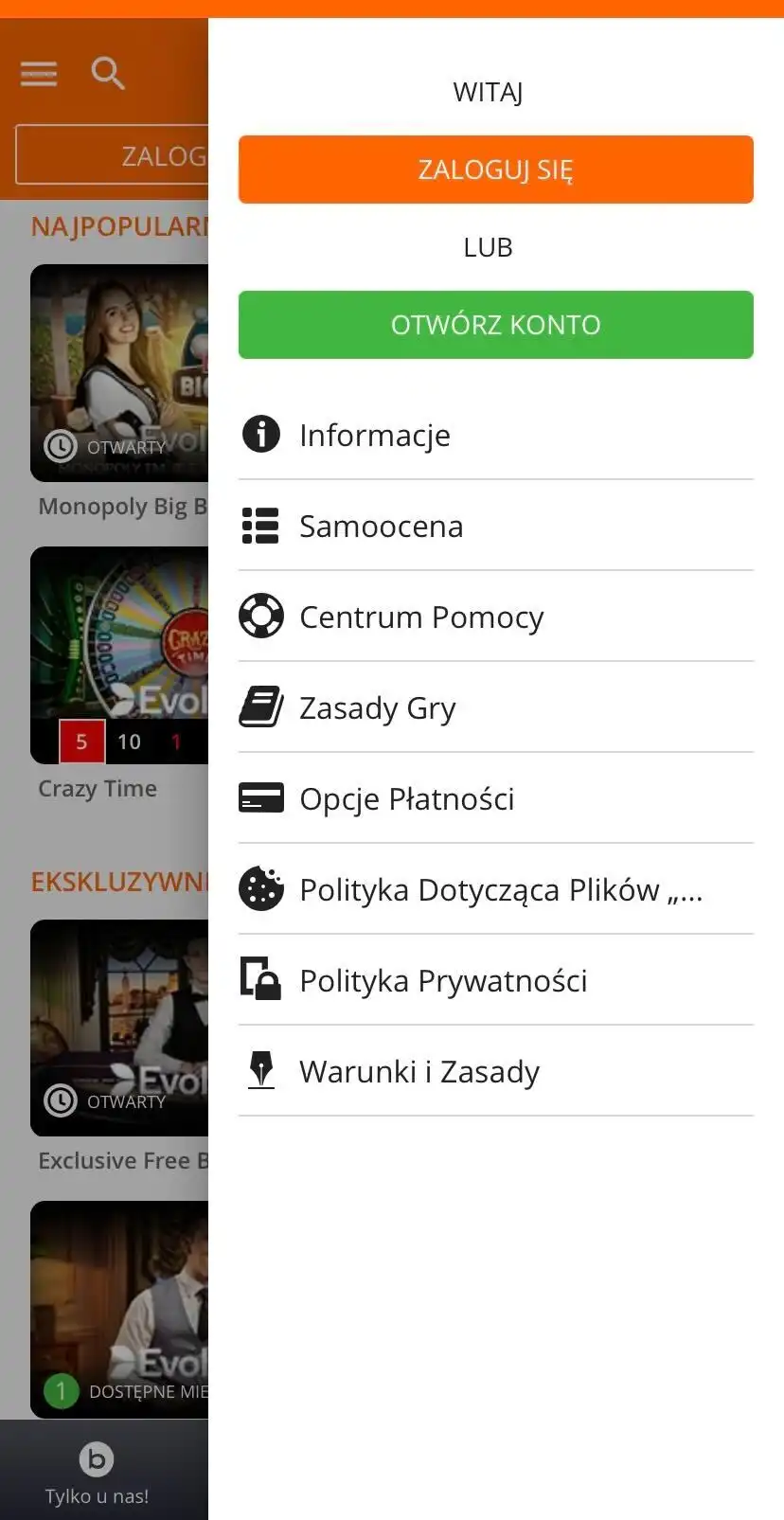
Task: Open the Crazy Time game tile
Action: [119, 655]
